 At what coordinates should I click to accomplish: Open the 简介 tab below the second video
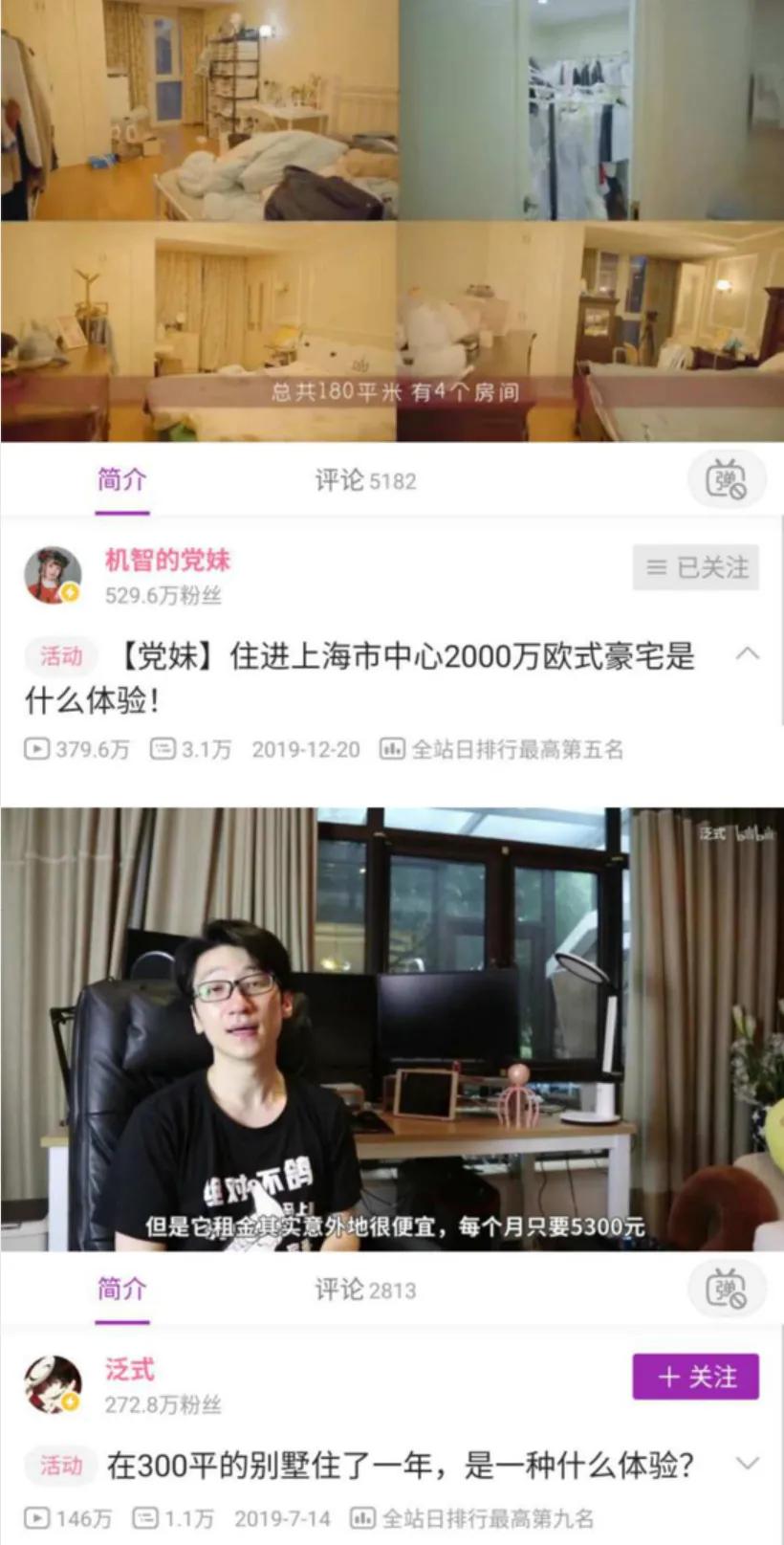coord(122,1289)
